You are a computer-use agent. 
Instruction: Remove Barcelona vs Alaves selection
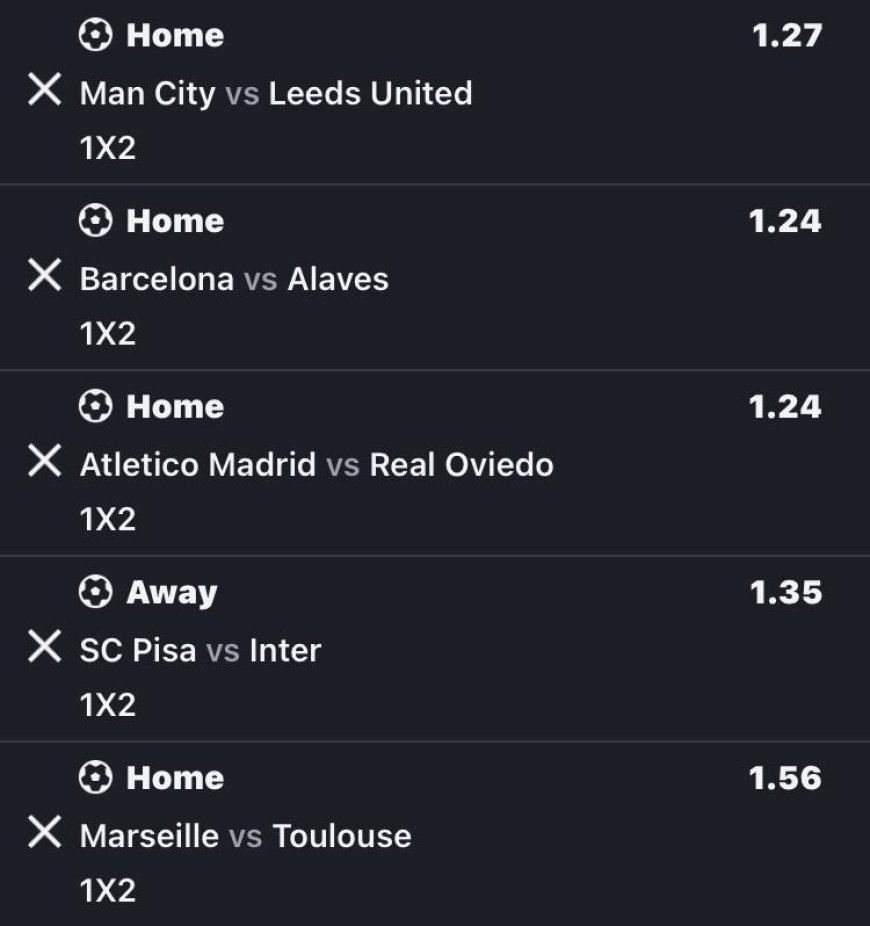point(44,276)
